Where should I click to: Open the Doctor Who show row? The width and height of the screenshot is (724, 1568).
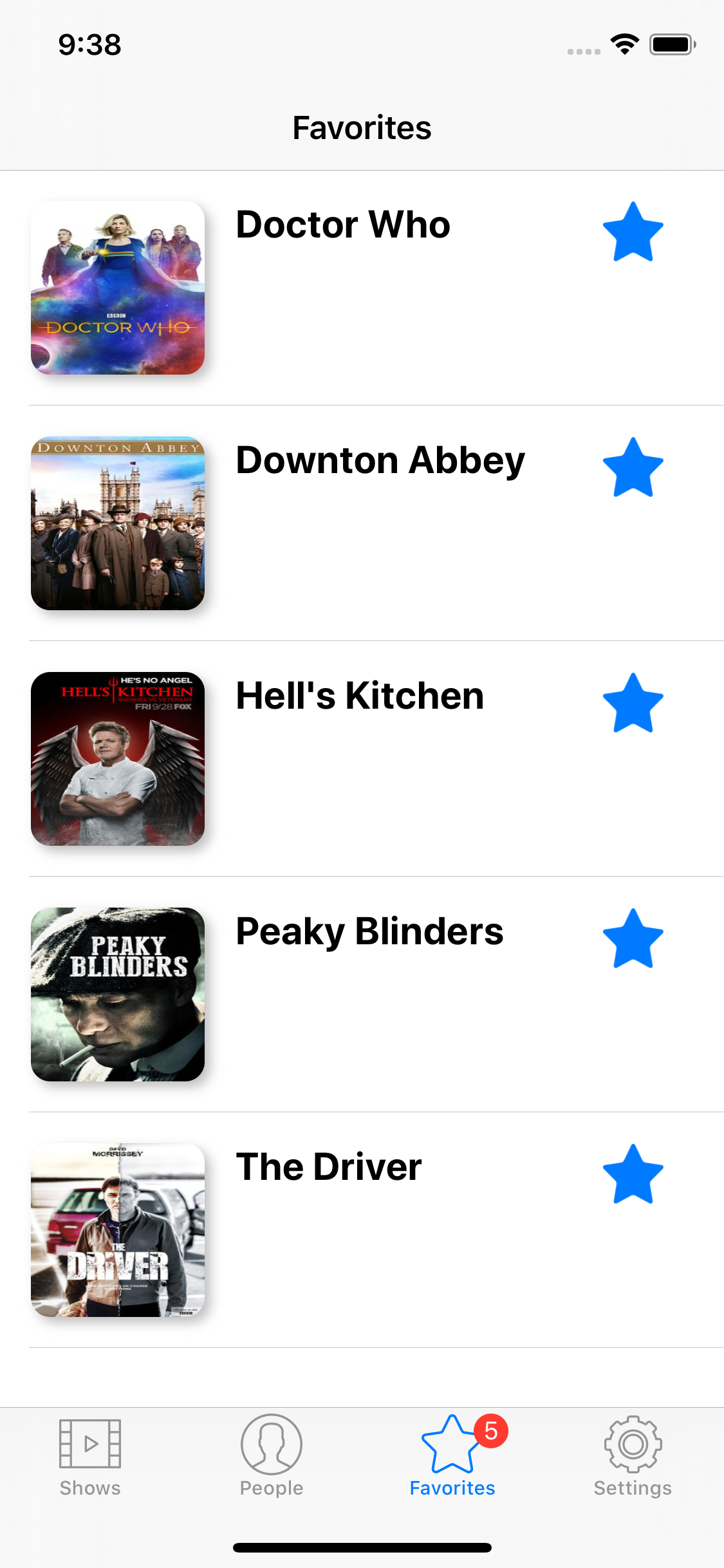point(362,288)
